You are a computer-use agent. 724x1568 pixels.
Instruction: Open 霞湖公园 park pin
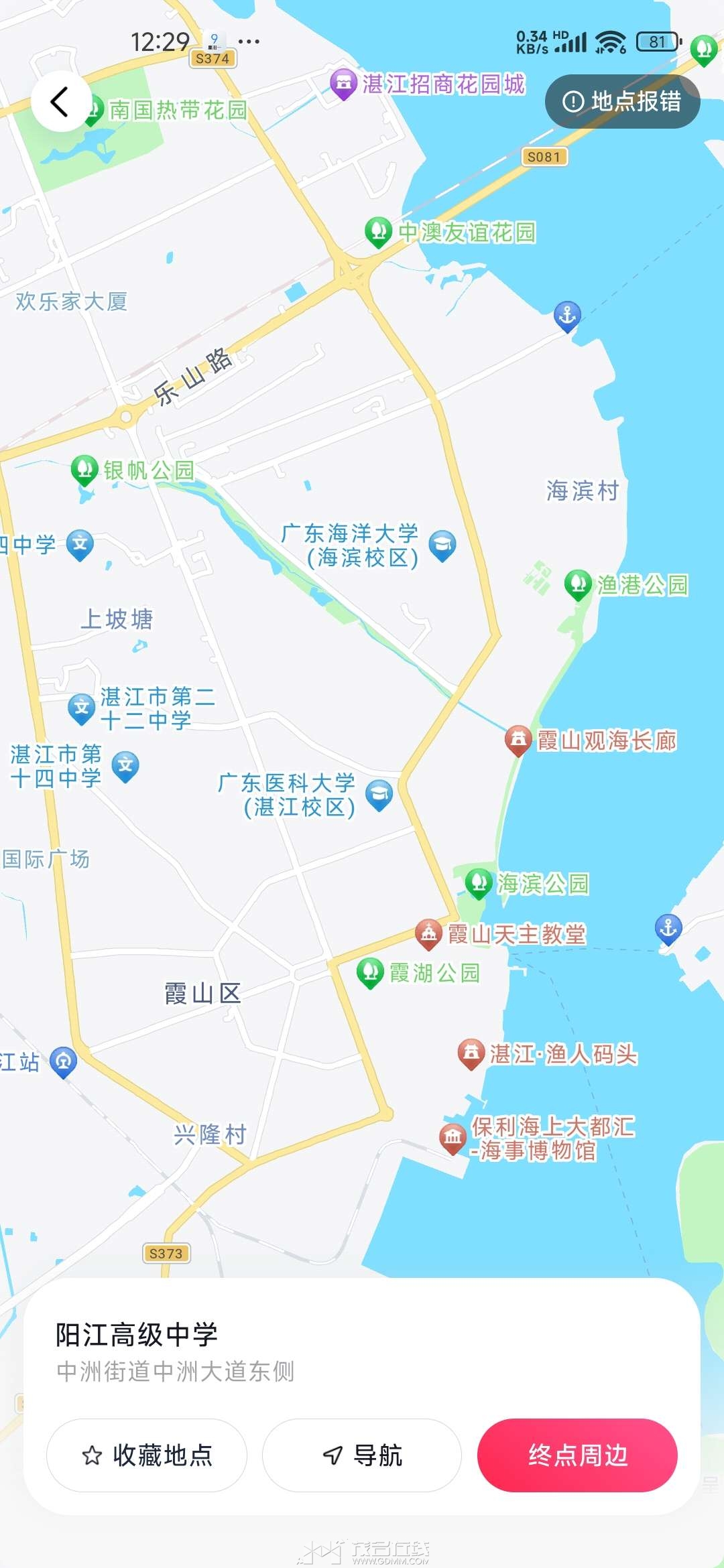coord(370,972)
